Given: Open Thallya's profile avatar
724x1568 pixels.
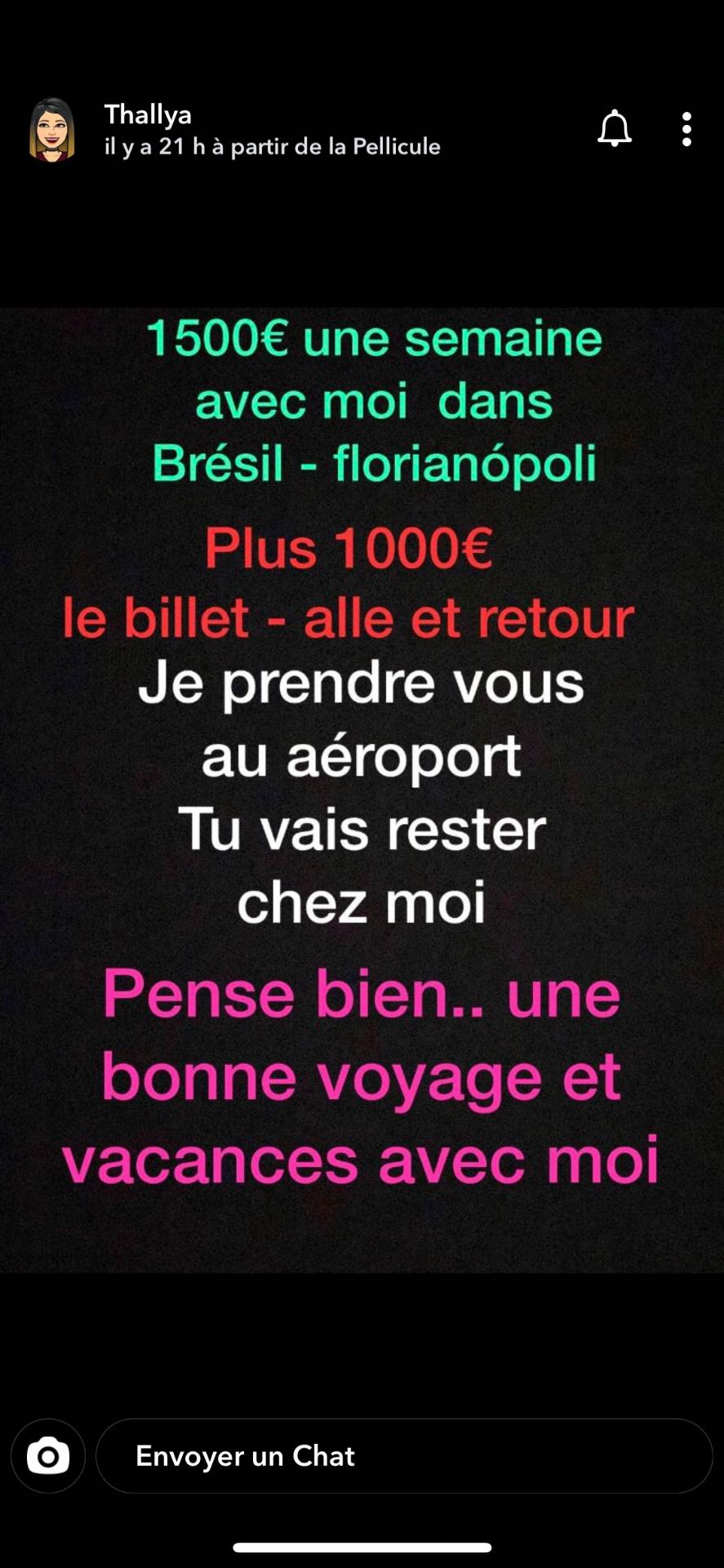Looking at the screenshot, I should click(52, 130).
